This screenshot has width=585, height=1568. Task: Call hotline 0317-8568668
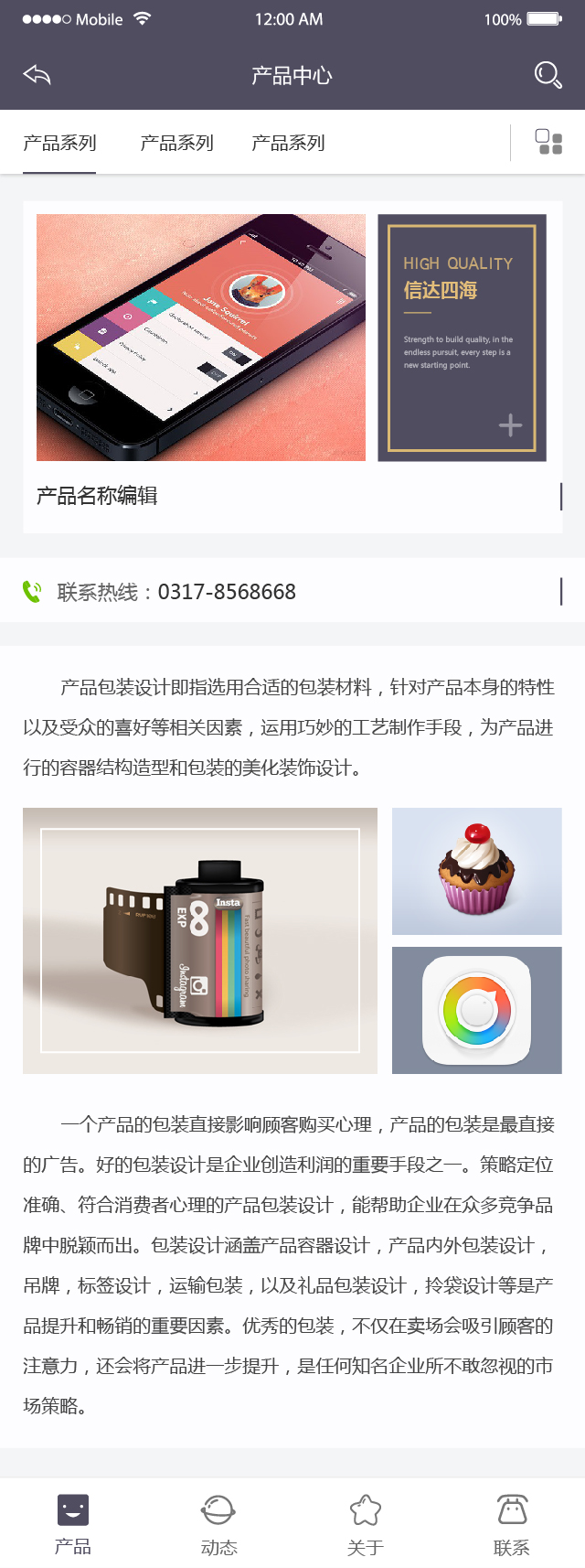pyautogui.click(x=226, y=592)
